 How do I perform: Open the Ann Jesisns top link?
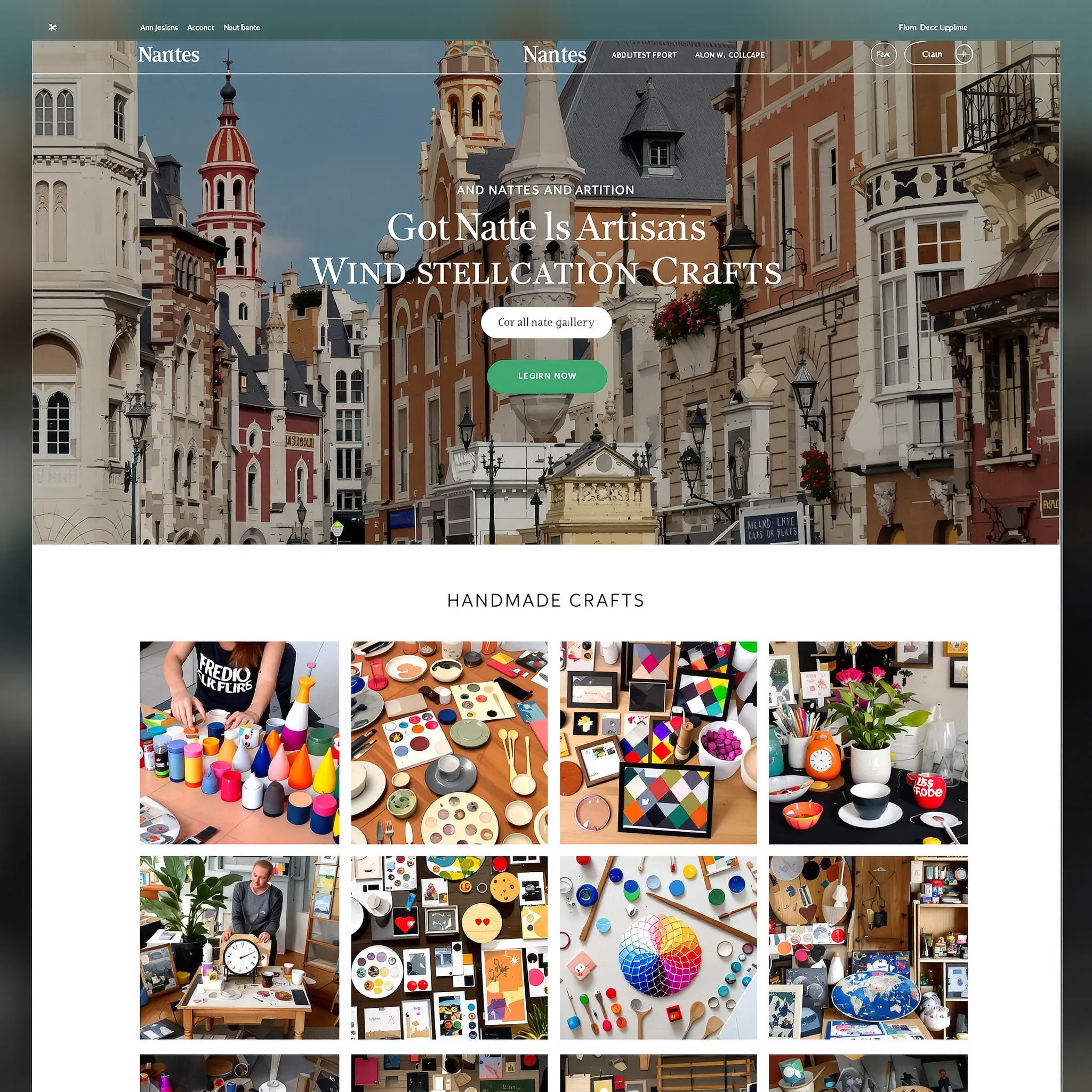click(x=159, y=28)
